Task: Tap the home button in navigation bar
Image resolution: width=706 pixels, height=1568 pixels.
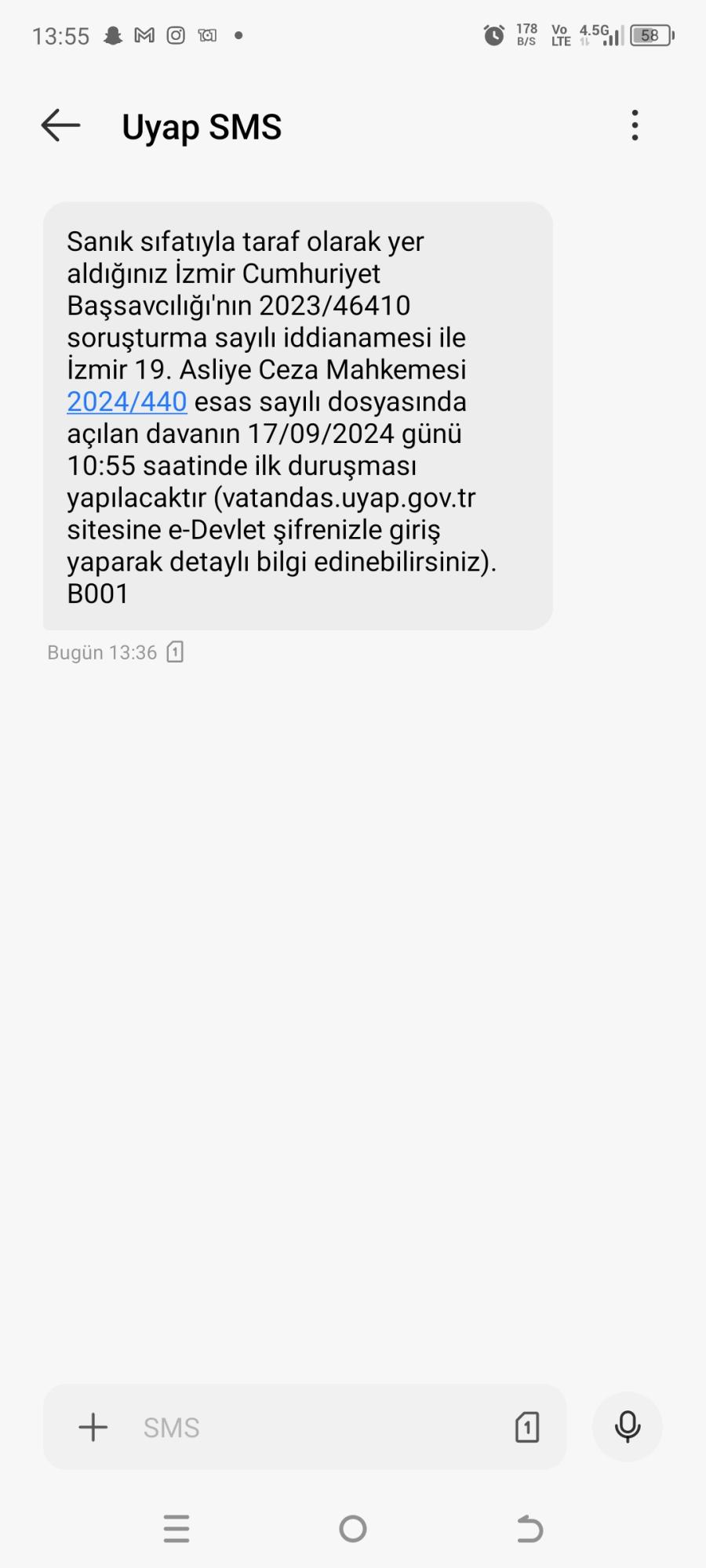Action: coord(352,1527)
